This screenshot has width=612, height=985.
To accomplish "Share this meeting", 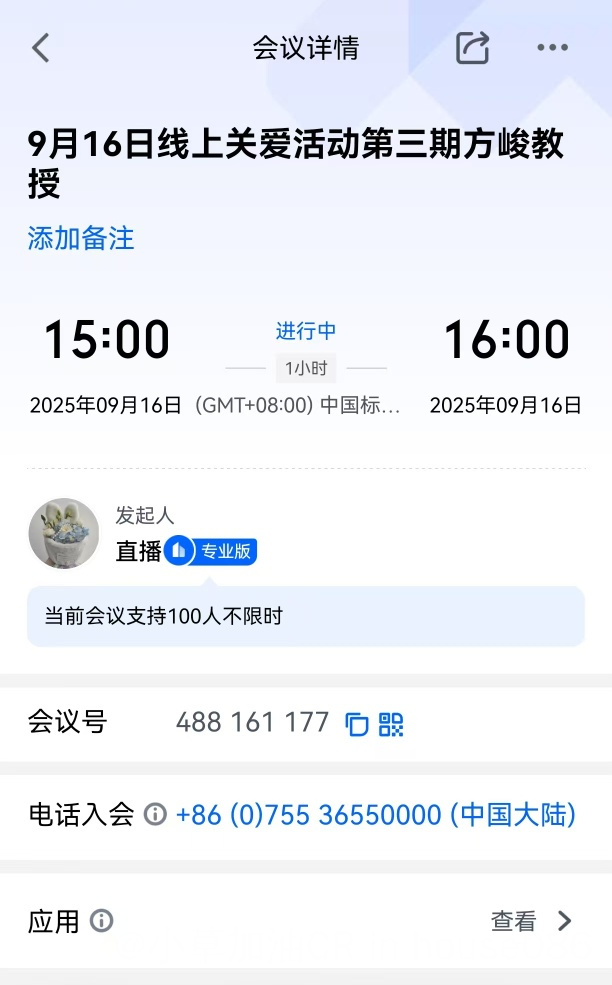I will tap(472, 48).
